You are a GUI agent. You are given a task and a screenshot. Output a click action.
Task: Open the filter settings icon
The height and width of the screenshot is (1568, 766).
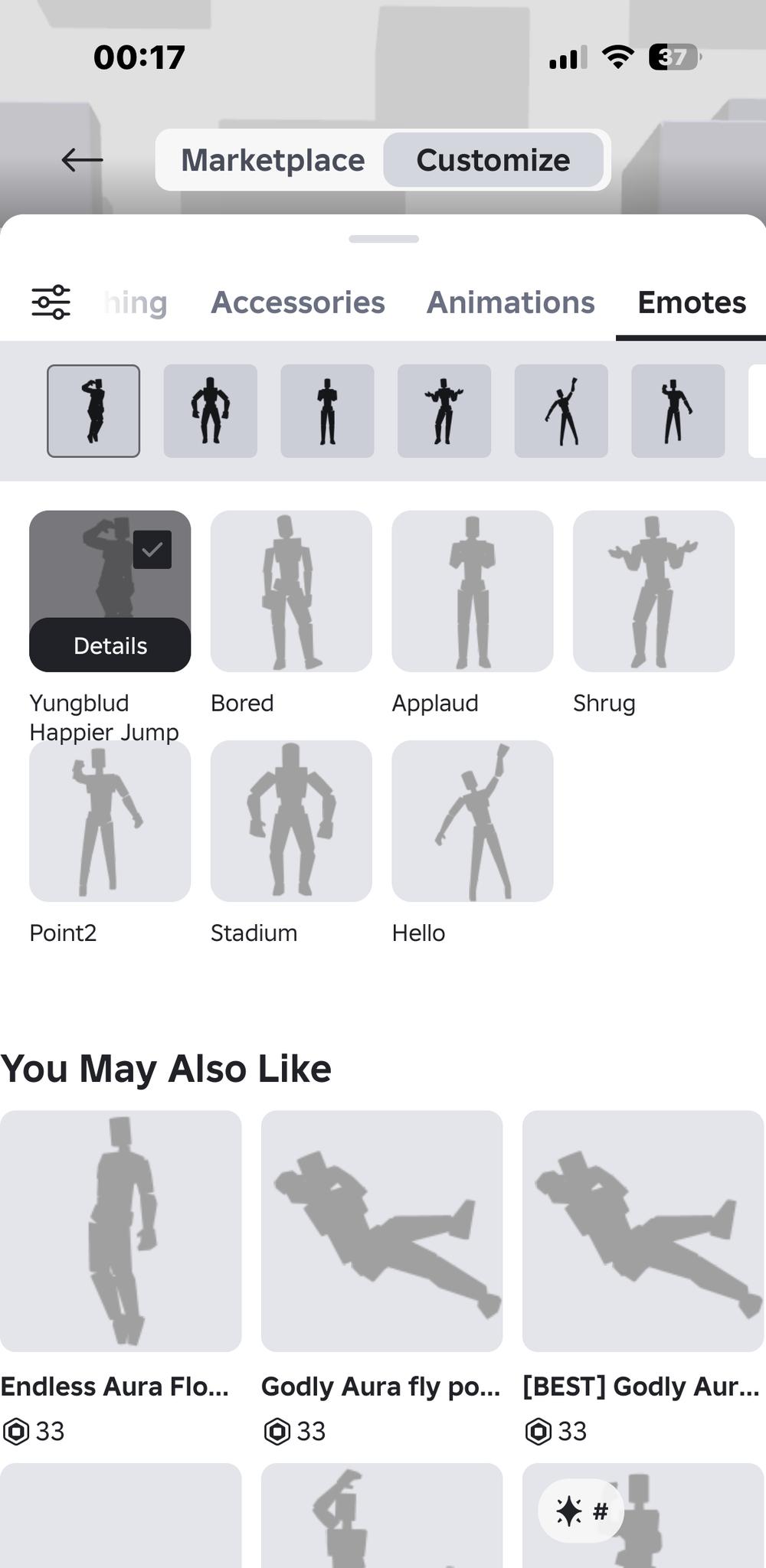51,302
